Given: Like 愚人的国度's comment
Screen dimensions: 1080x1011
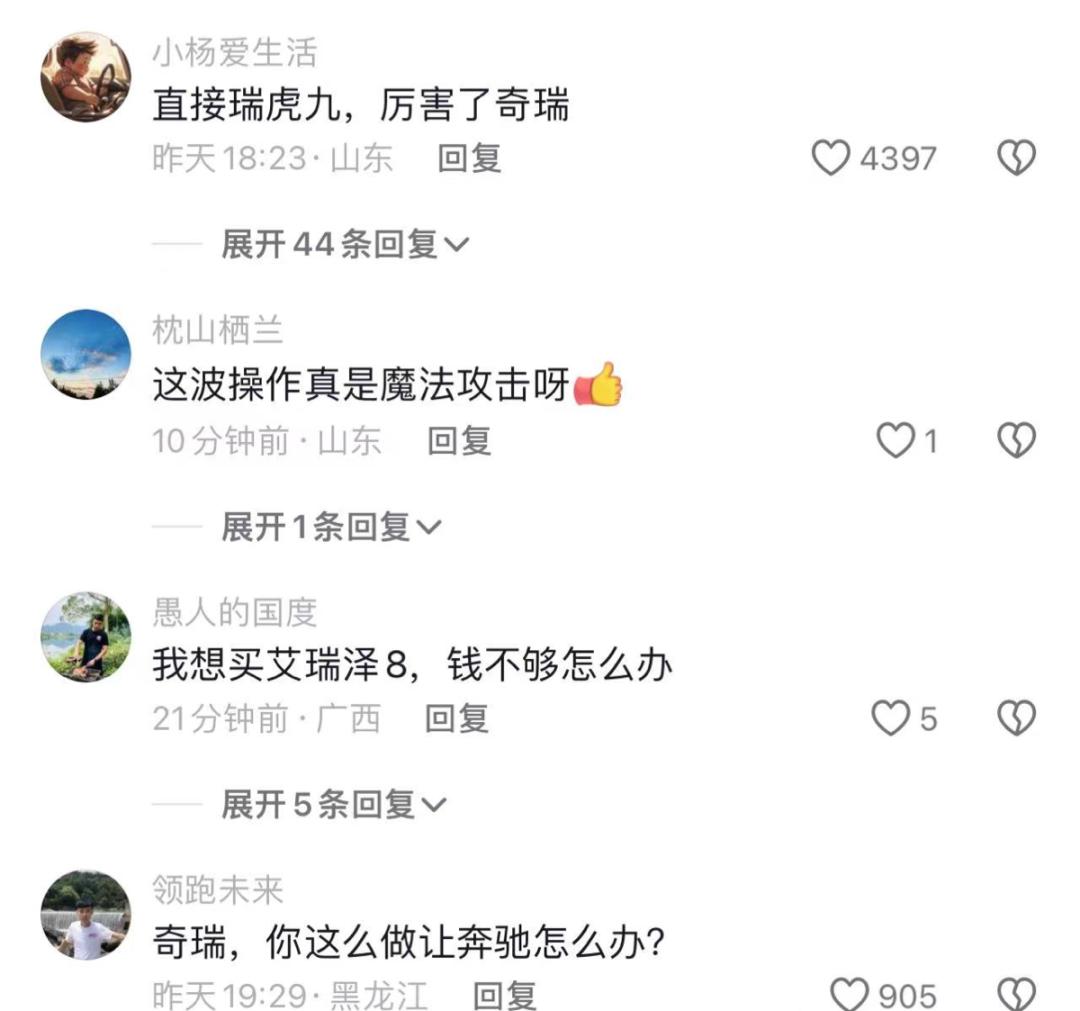Looking at the screenshot, I should [x=890, y=718].
